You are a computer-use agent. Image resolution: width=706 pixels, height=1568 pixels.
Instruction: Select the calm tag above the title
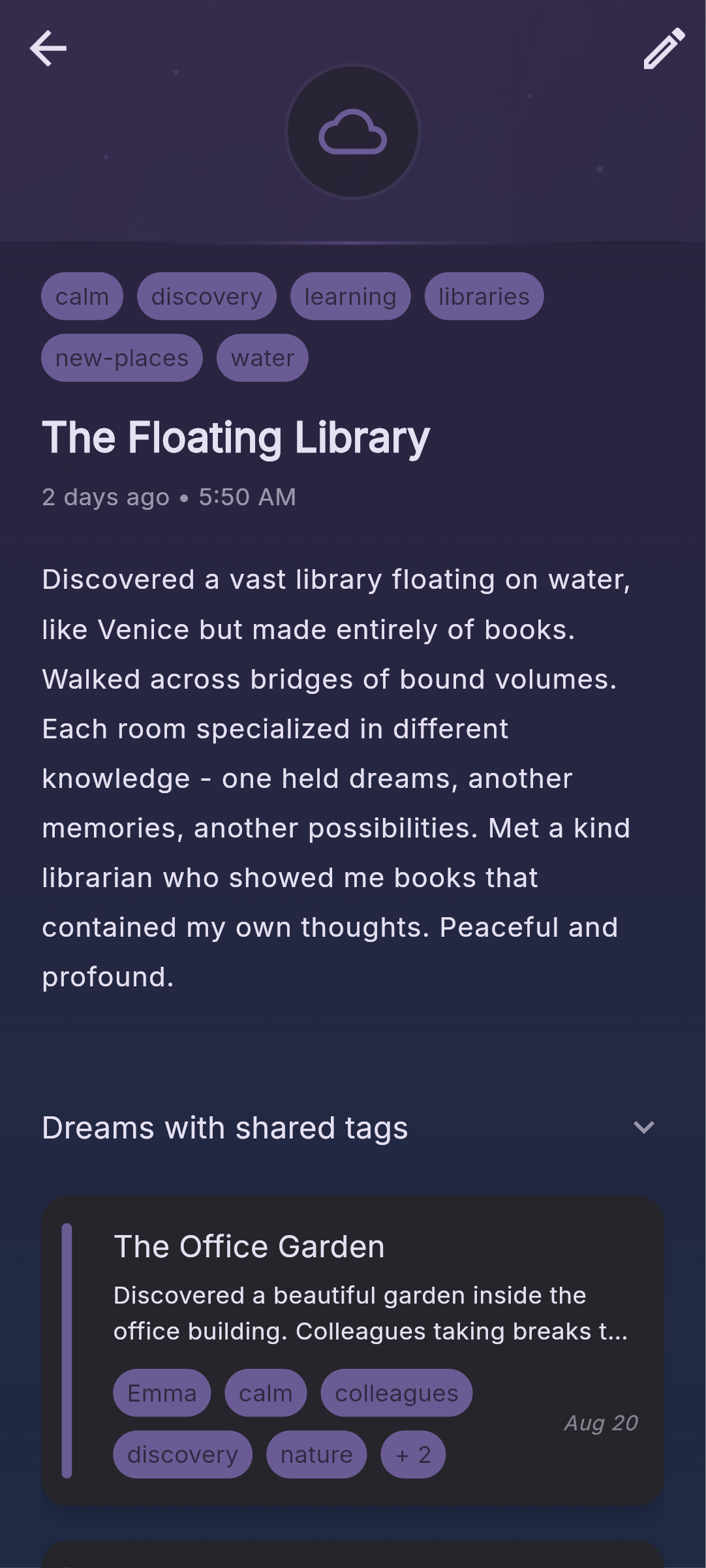click(x=82, y=296)
